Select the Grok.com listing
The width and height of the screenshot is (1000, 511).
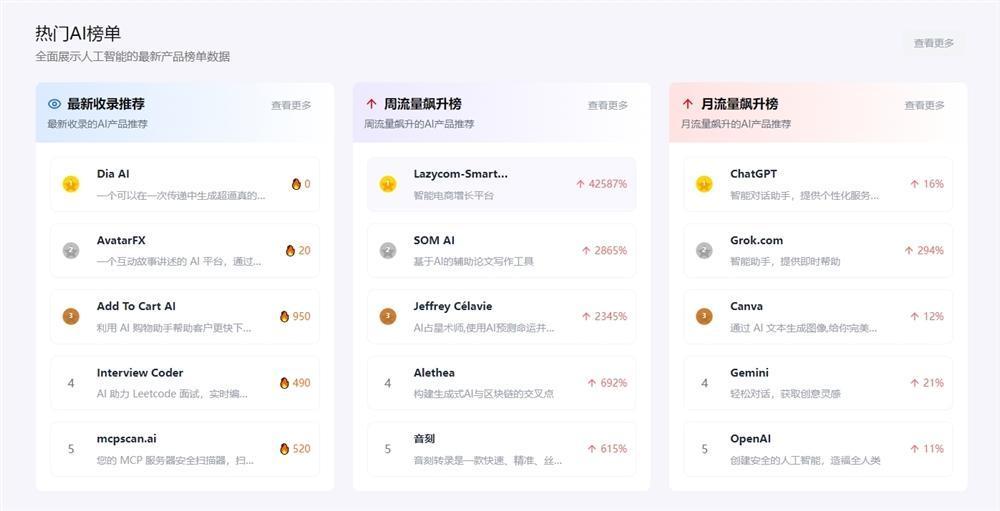pos(817,250)
